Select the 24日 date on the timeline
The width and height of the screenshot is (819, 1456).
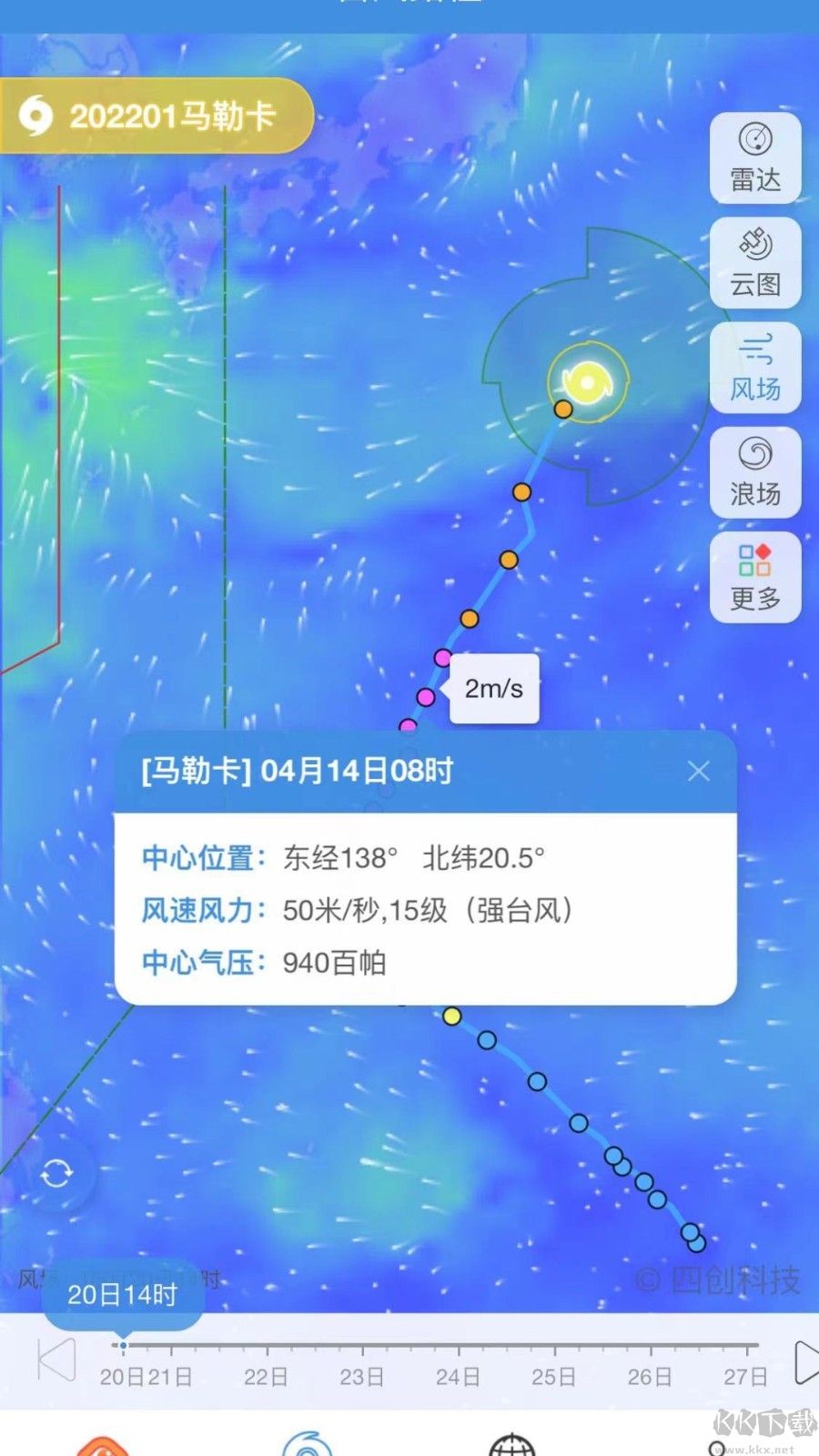coord(457,1377)
